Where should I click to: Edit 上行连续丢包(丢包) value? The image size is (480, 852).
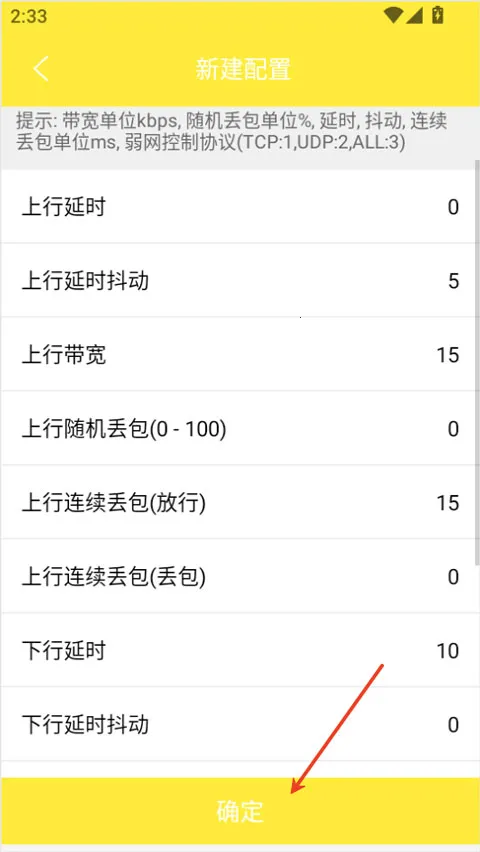240,576
